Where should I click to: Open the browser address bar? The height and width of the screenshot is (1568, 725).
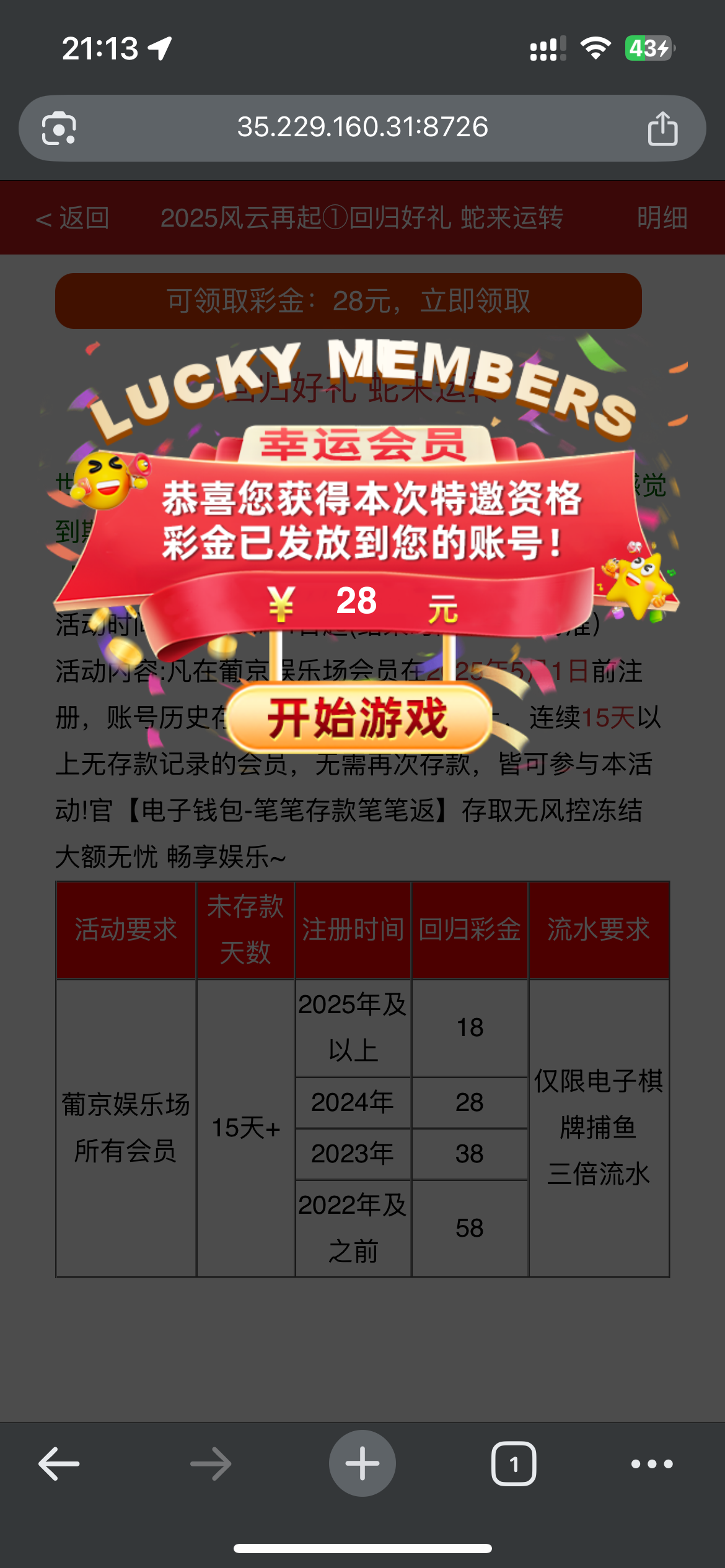click(x=362, y=128)
